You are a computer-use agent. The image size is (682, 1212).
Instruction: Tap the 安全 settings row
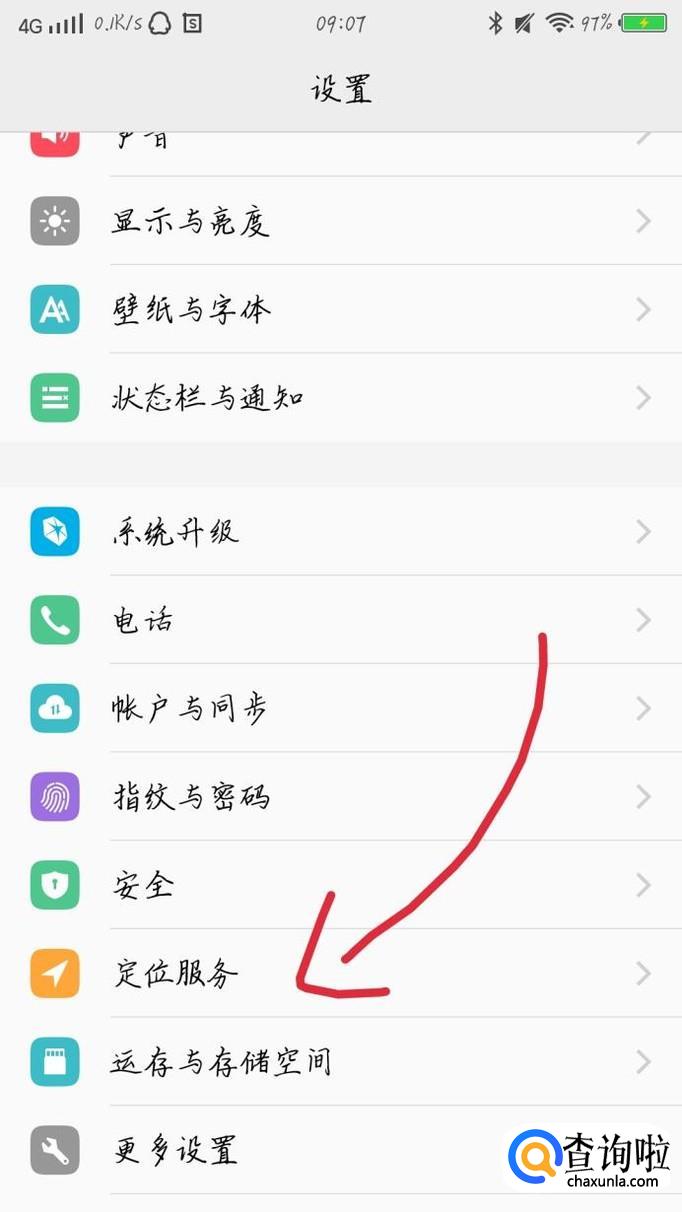point(341,884)
